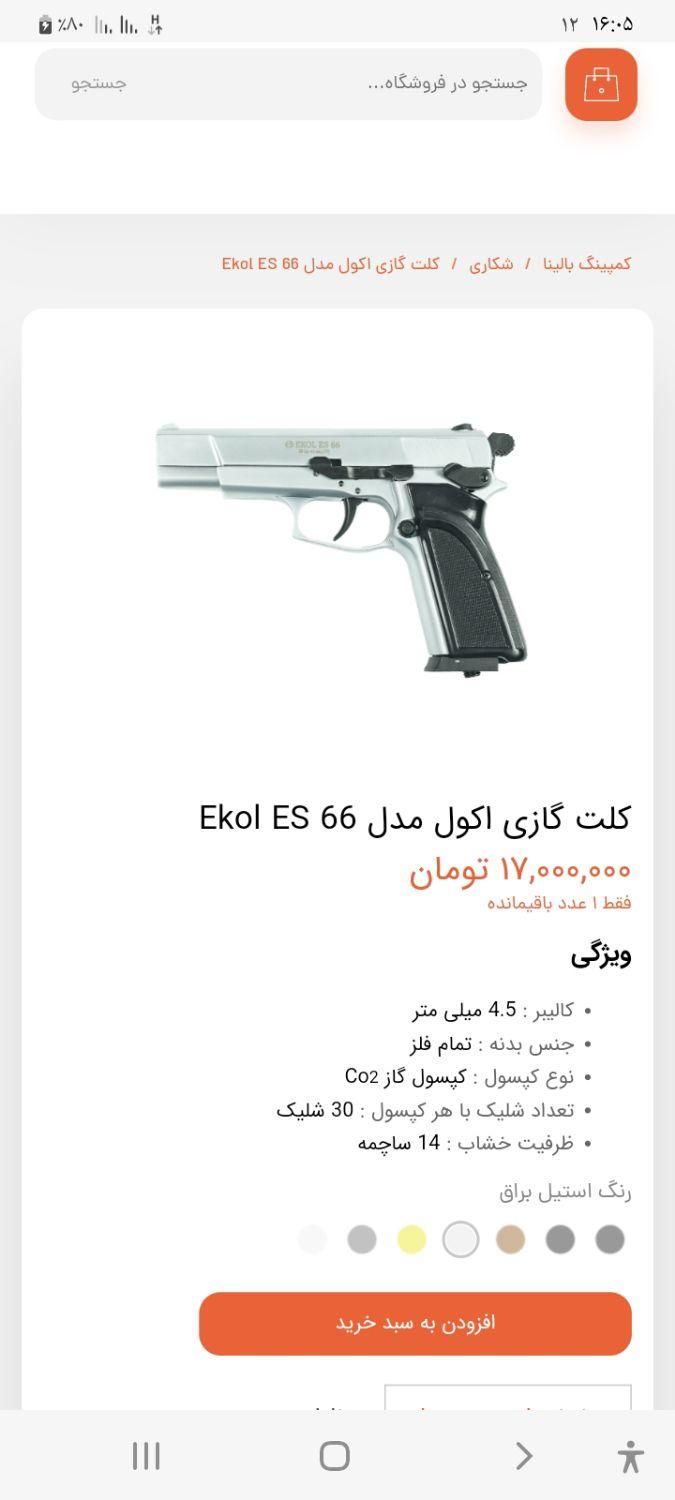Add to cart with افزودن به سبد خرید
675x1500 pixels.
pyautogui.click(x=415, y=1323)
